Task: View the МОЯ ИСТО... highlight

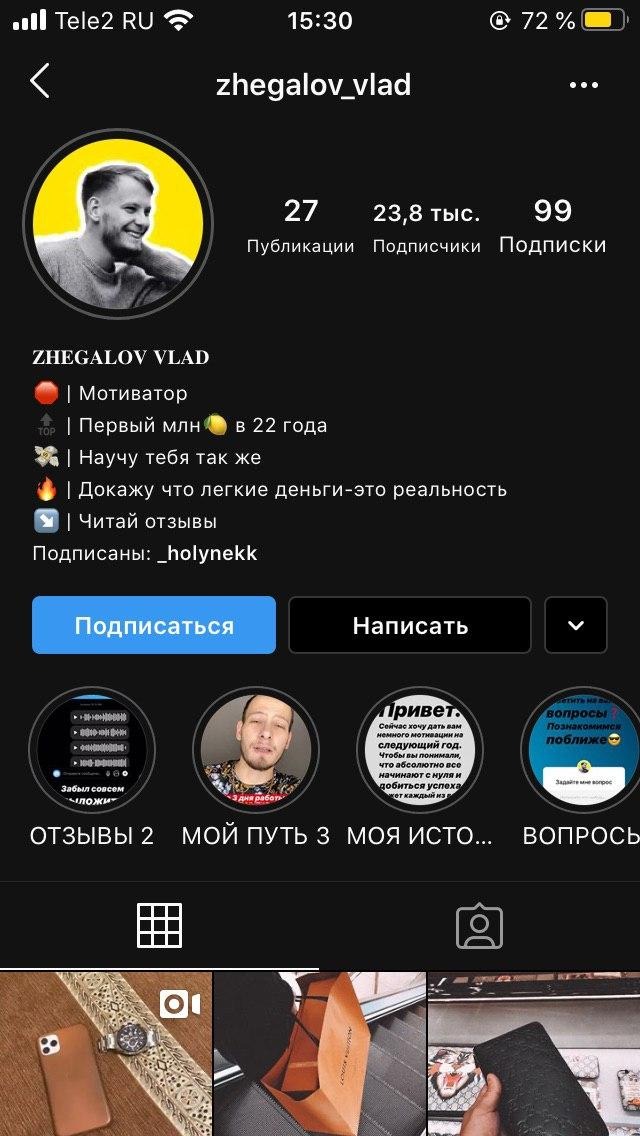Action: [420, 750]
